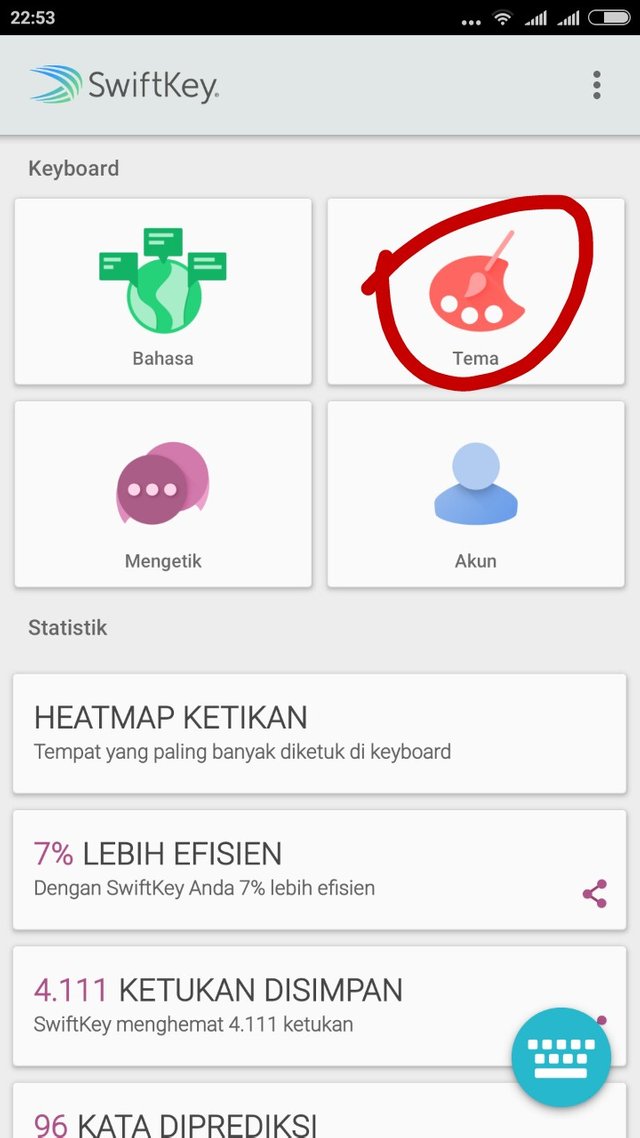Open the Mengetik typing settings card
This screenshot has height=1138, width=640.
[163, 494]
